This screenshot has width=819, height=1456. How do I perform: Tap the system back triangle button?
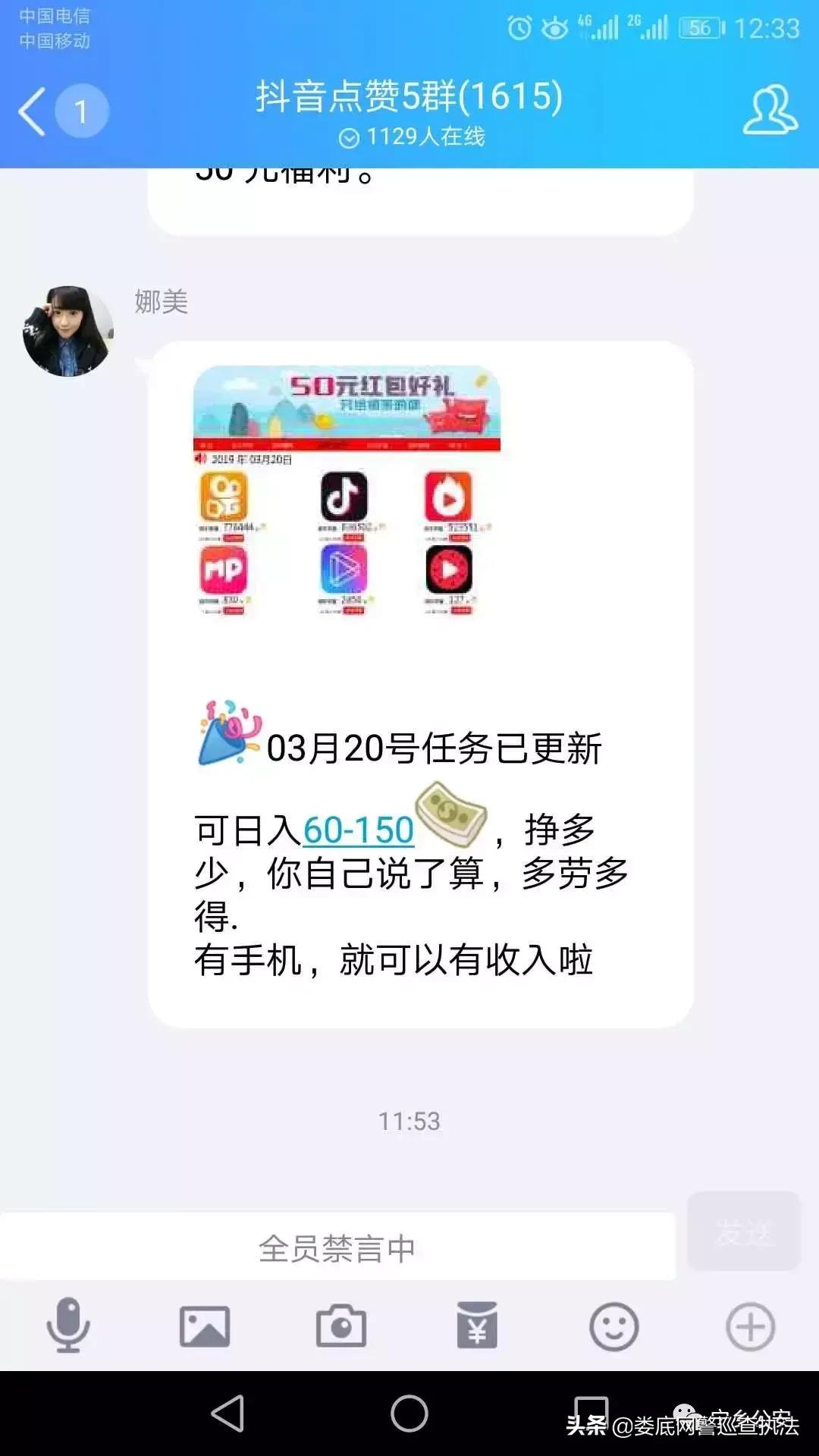point(227,1414)
